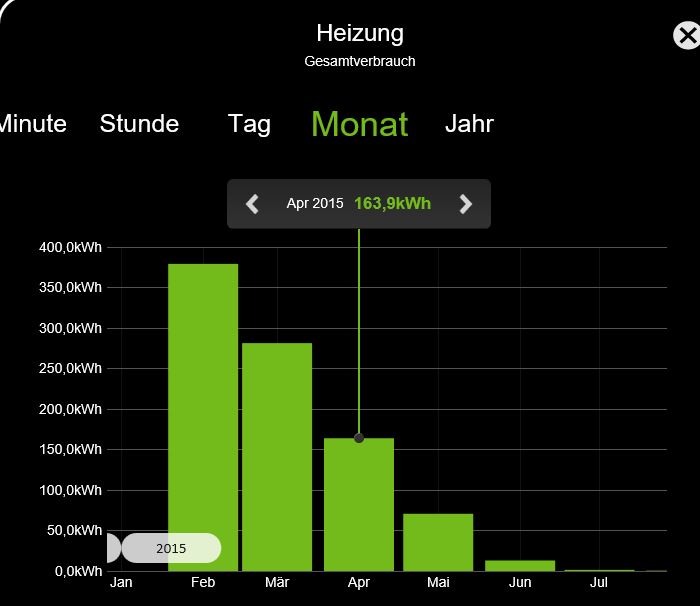Viewport: 700px width, 606px height.
Task: Switch to the Stunde view
Action: click(x=139, y=124)
